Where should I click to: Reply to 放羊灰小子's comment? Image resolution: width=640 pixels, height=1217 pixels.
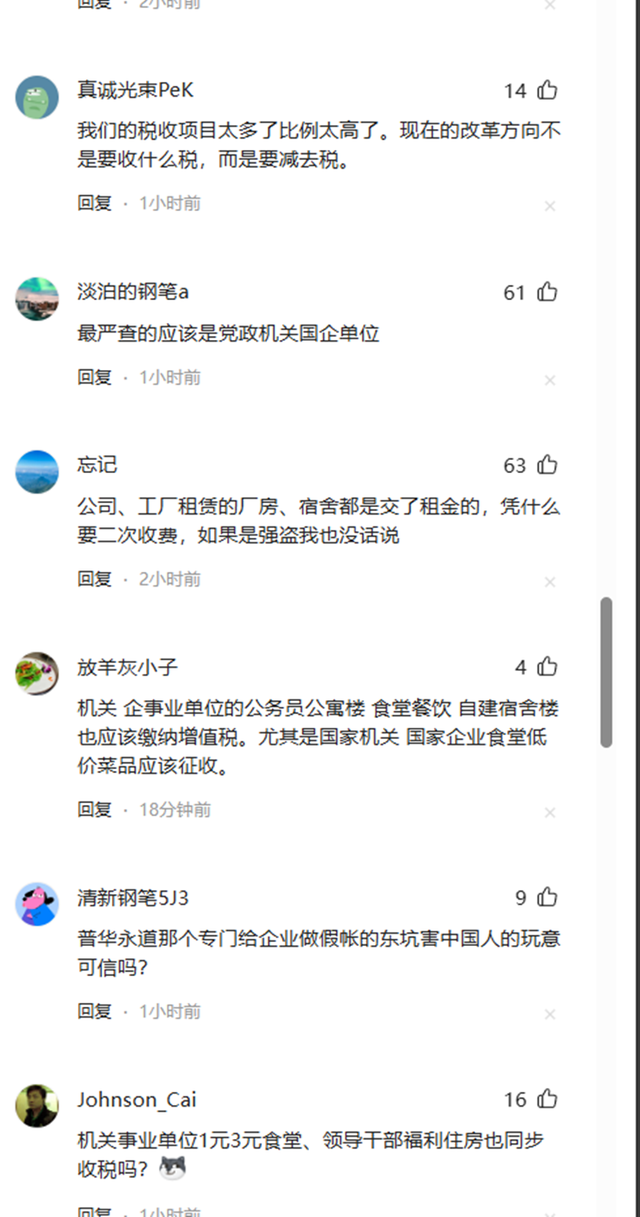click(x=95, y=810)
